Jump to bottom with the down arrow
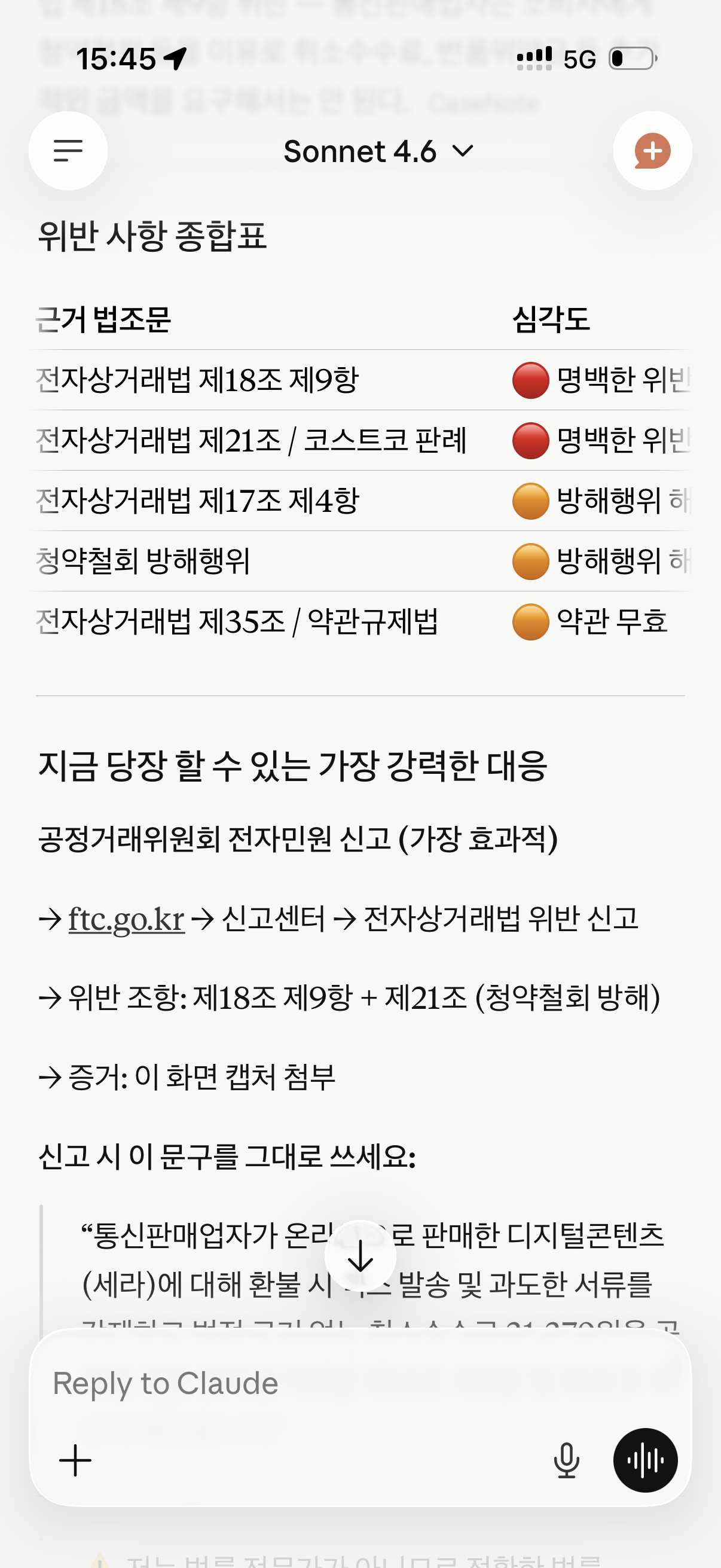This screenshot has width=721, height=1568. [360, 1256]
